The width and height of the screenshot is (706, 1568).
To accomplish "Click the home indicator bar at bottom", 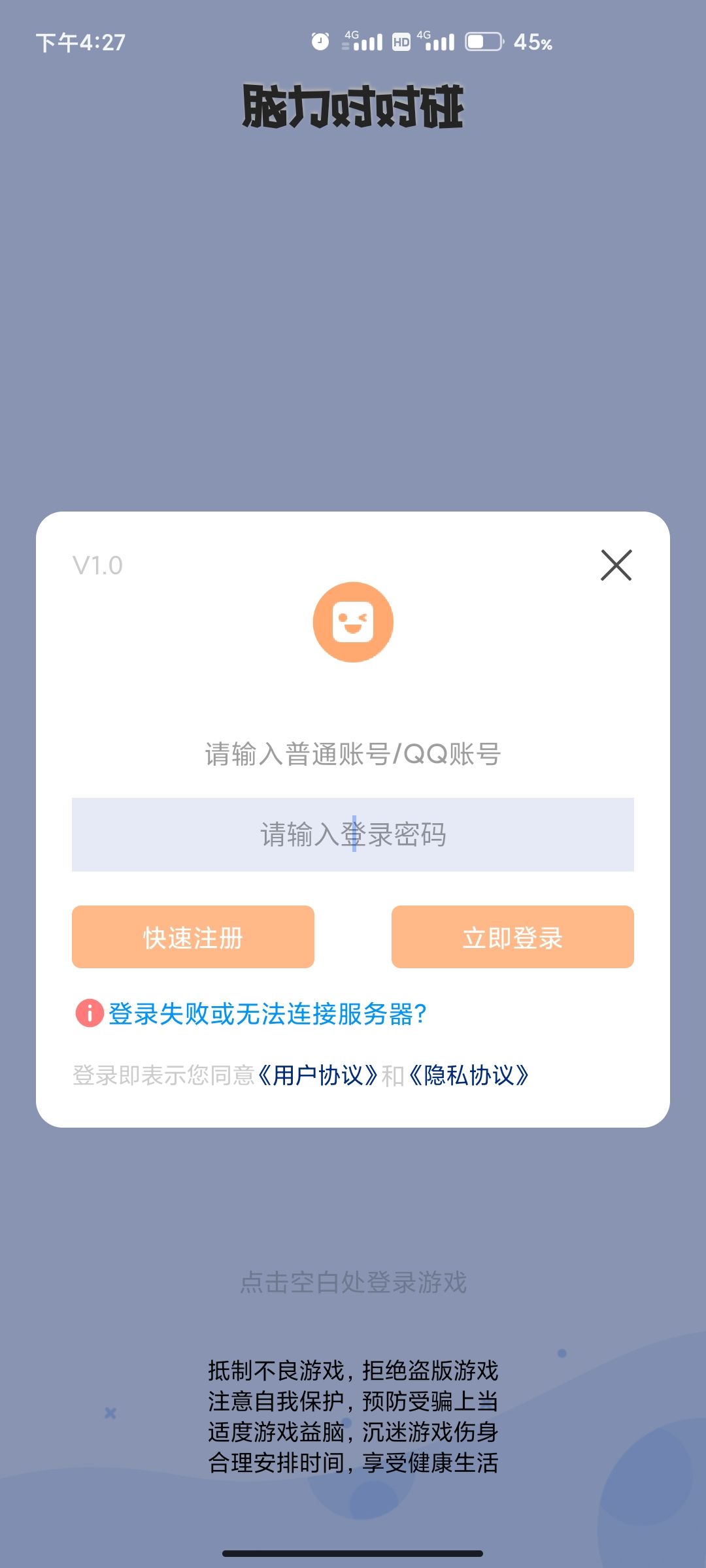I will tap(353, 1552).
